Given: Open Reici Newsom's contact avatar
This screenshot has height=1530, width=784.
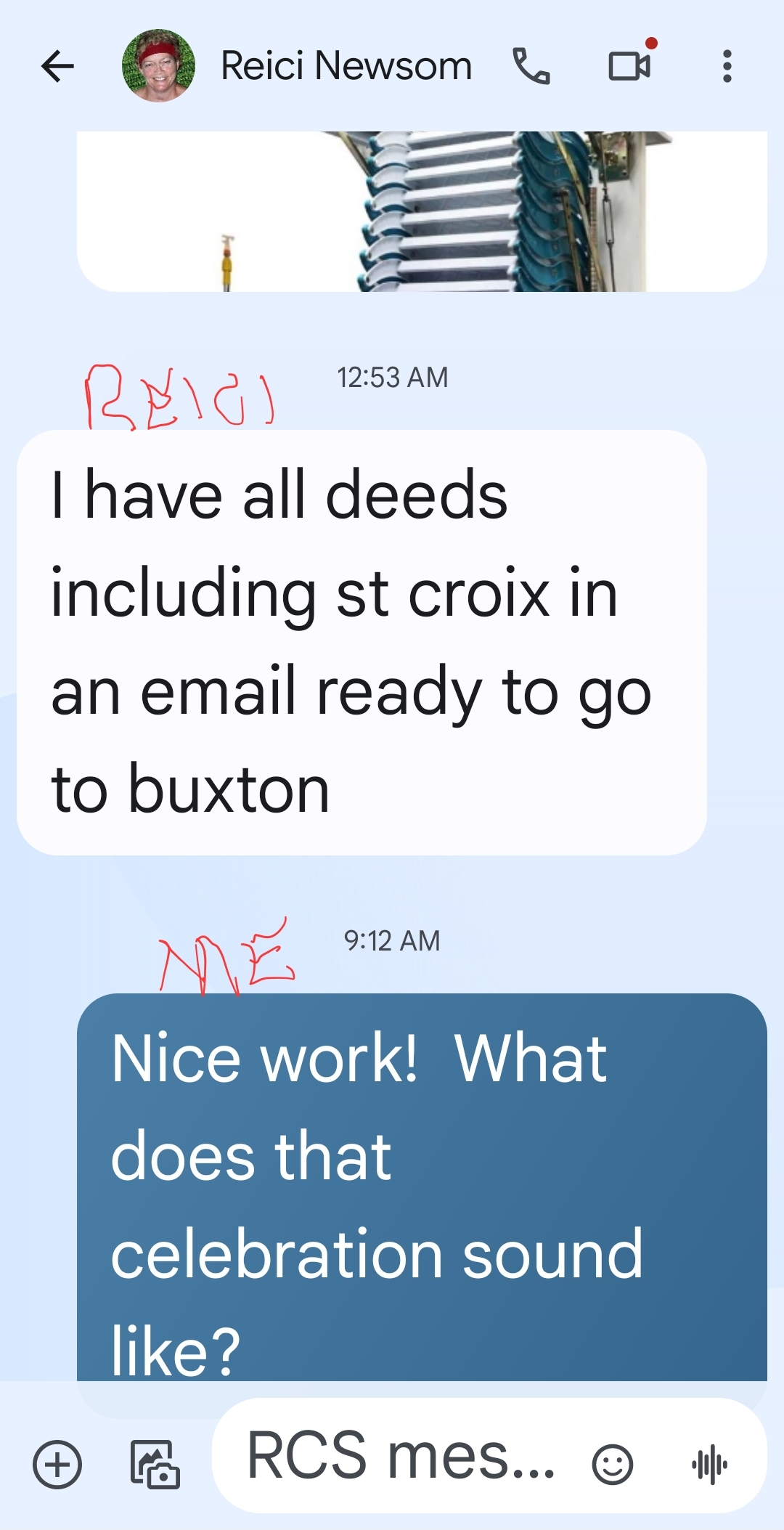Looking at the screenshot, I should 158,66.
